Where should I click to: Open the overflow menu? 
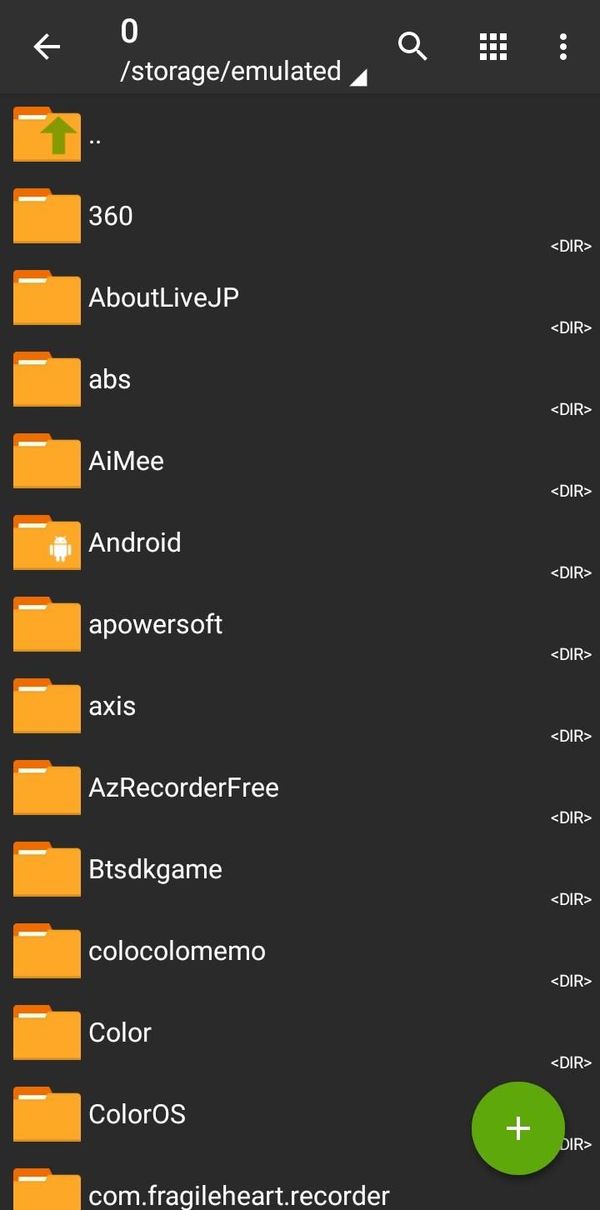click(x=563, y=46)
